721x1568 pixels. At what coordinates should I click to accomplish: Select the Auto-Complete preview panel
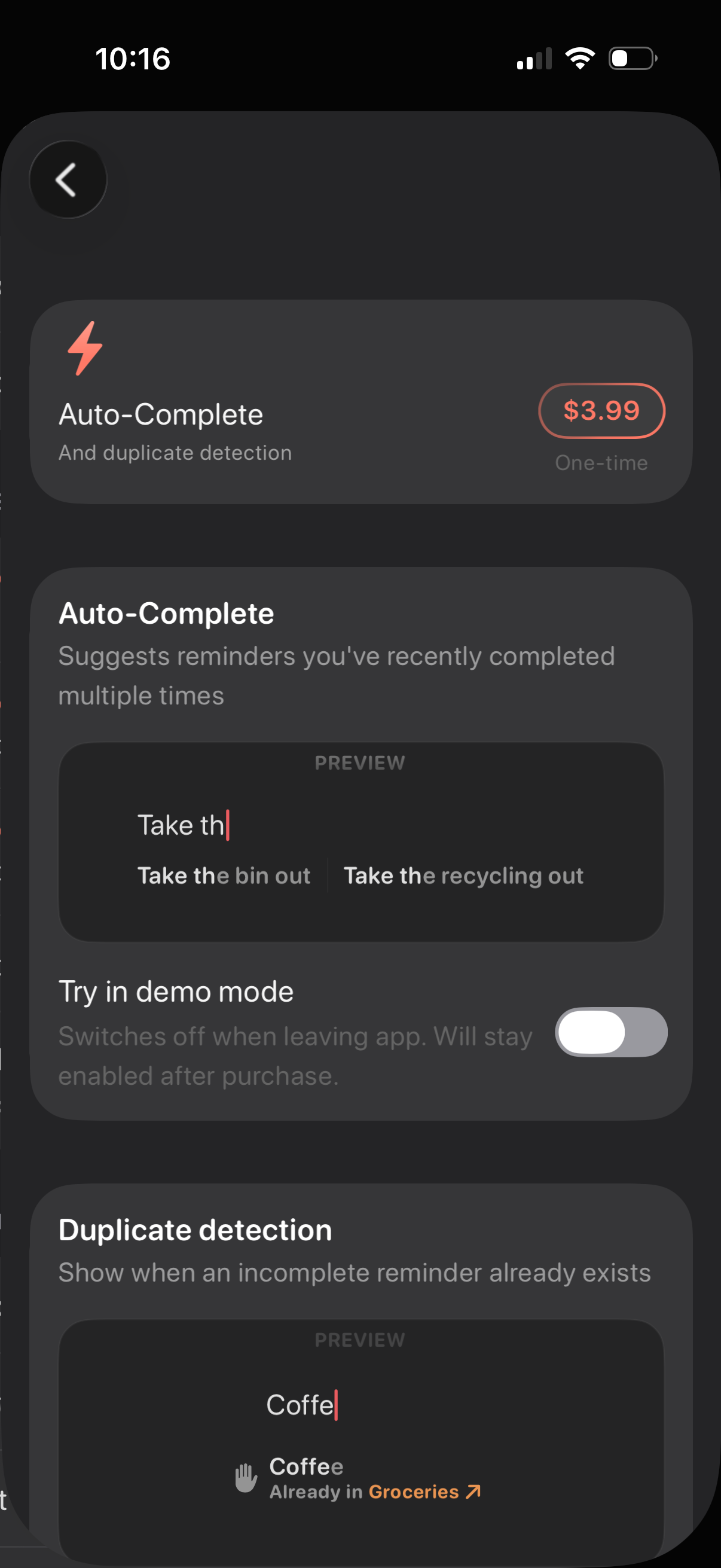[x=361, y=843]
